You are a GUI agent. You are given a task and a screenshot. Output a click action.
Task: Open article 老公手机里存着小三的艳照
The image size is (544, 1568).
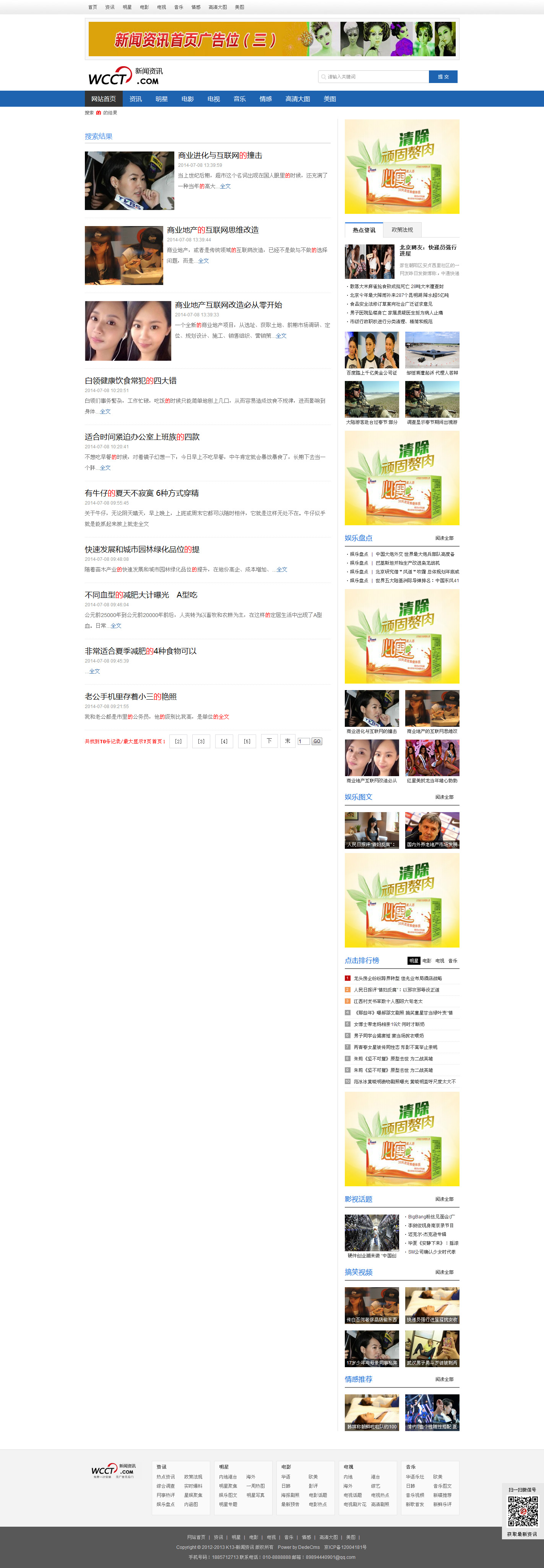[130, 696]
